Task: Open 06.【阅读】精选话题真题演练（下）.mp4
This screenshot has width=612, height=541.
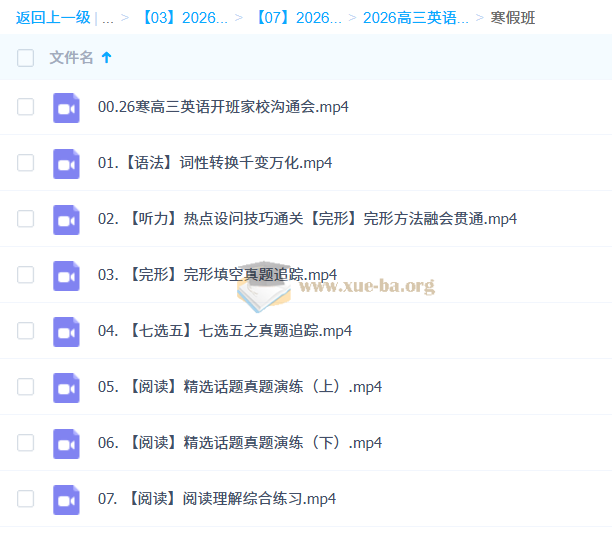Action: (239, 443)
